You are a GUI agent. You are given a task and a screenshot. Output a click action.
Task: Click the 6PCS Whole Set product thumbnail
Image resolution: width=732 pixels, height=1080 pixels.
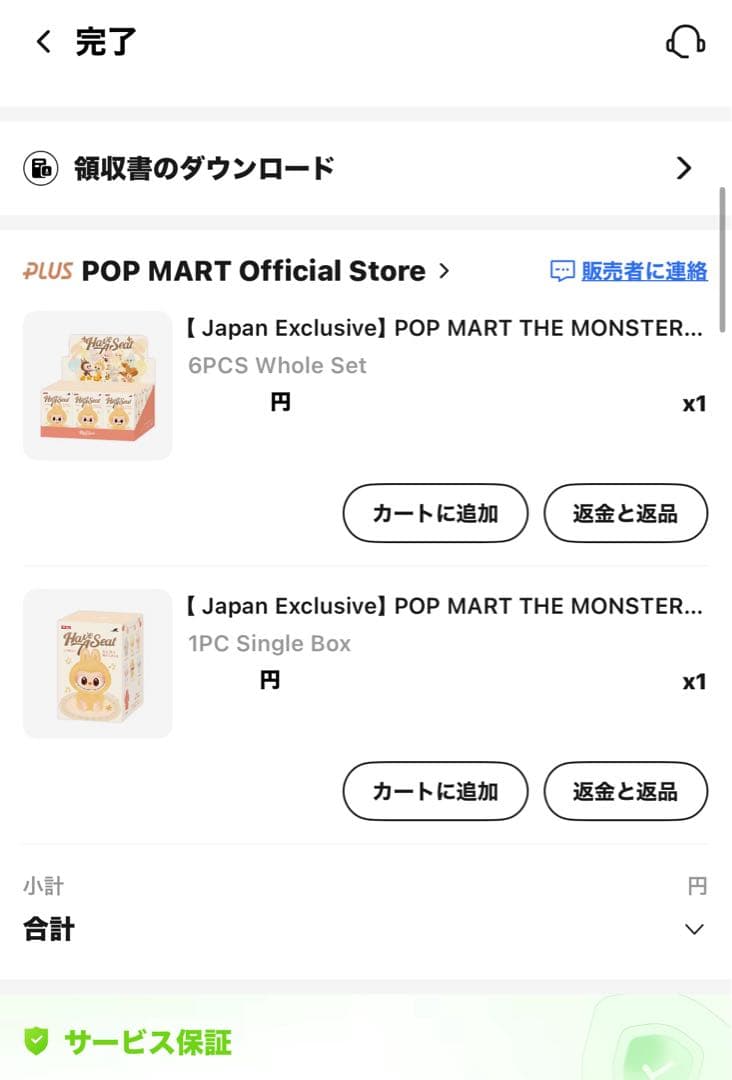pyautogui.click(x=96, y=384)
